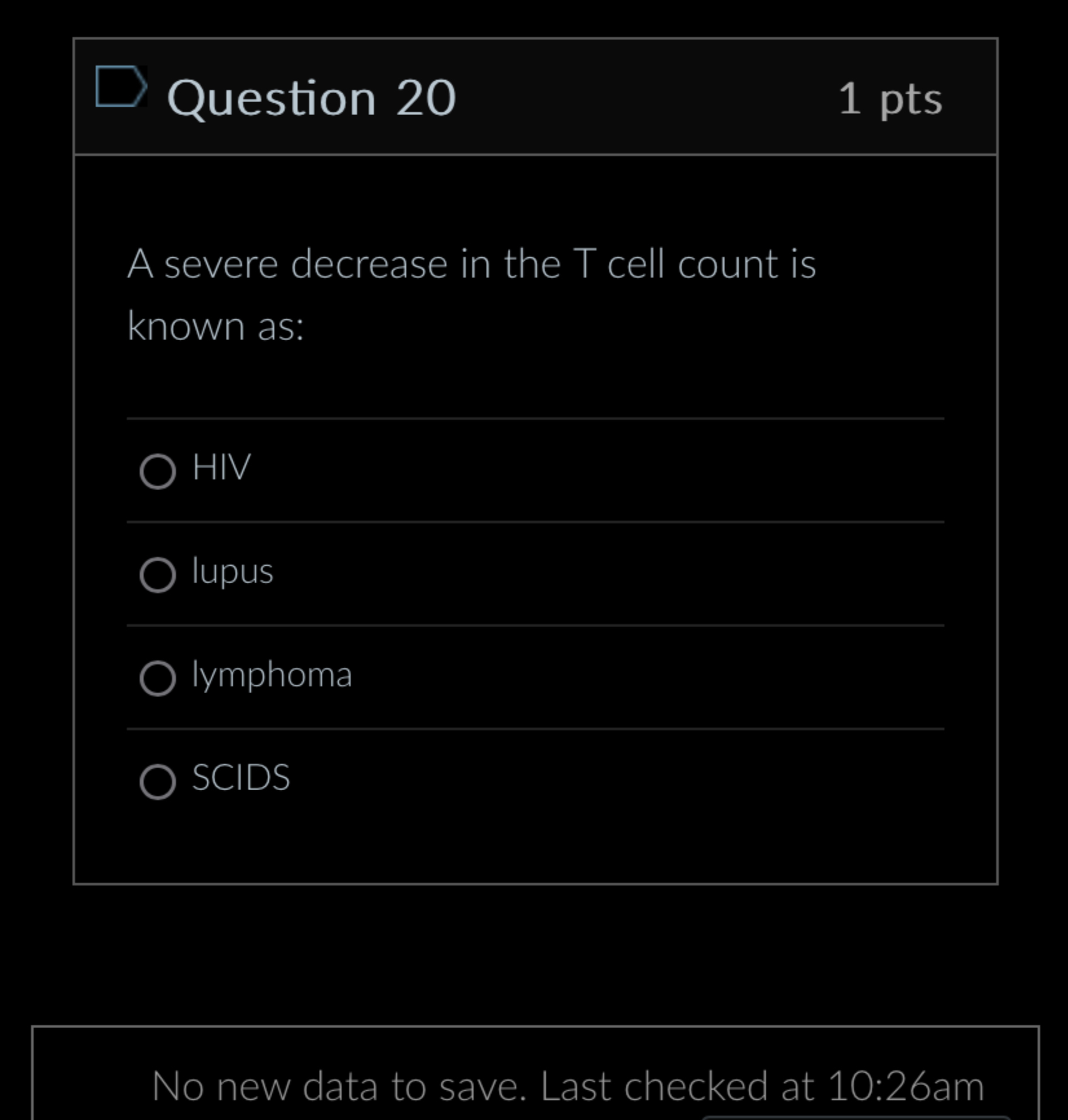The height and width of the screenshot is (1120, 1068).
Task: Click the Question 20 flag bookmark icon
Action: click(x=120, y=85)
